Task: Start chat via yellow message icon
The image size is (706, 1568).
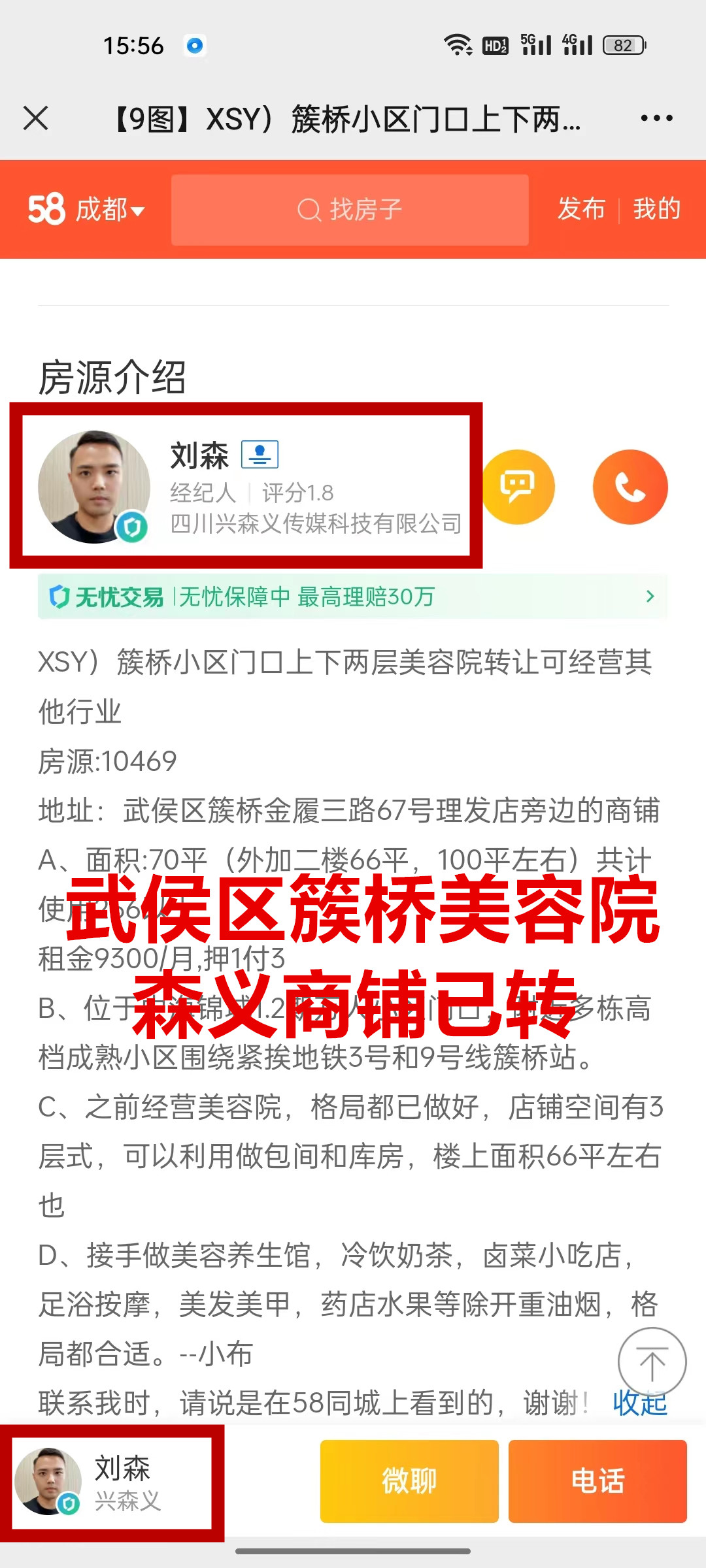Action: 518,487
